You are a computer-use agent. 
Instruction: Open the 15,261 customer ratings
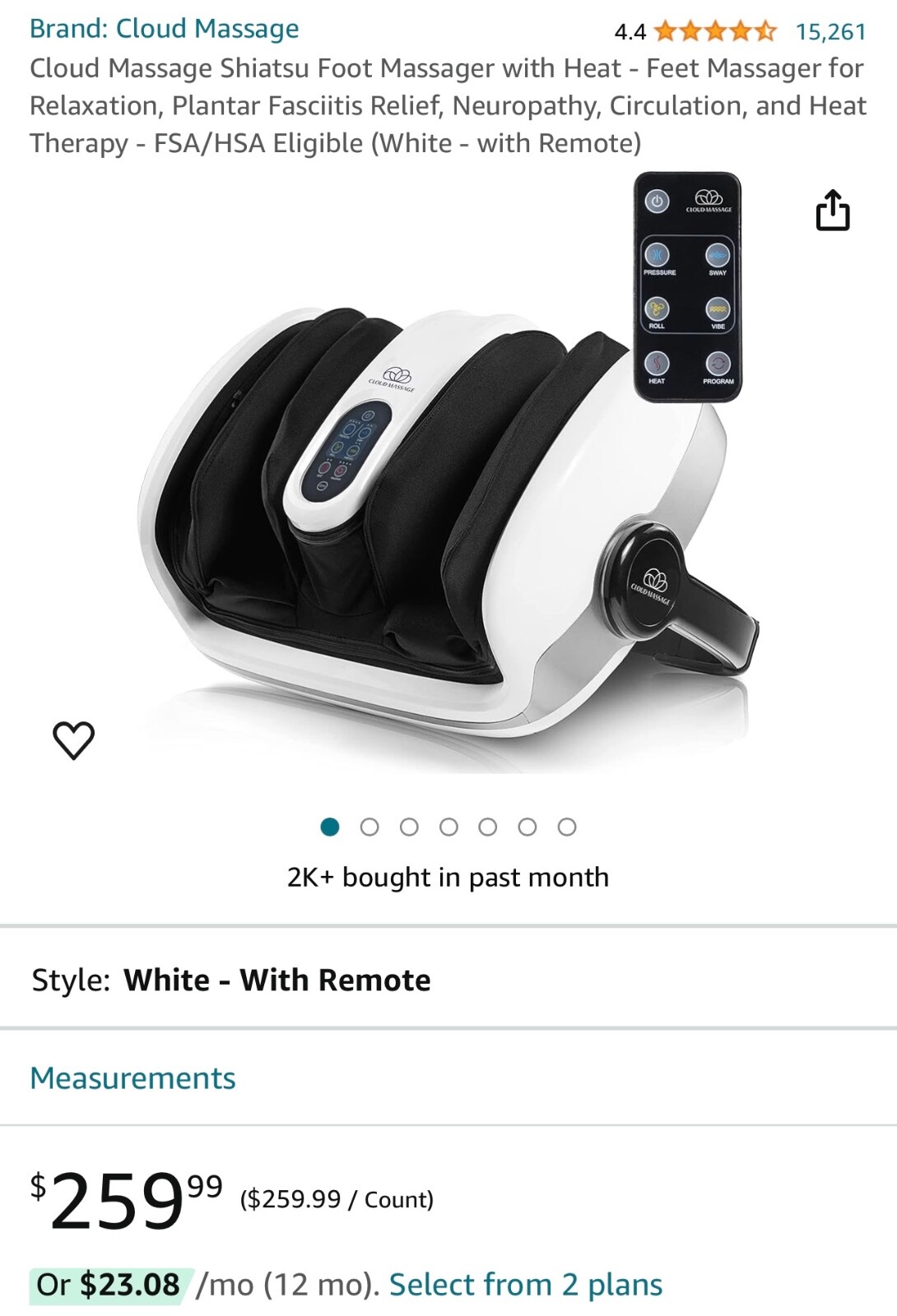pyautogui.click(x=830, y=32)
